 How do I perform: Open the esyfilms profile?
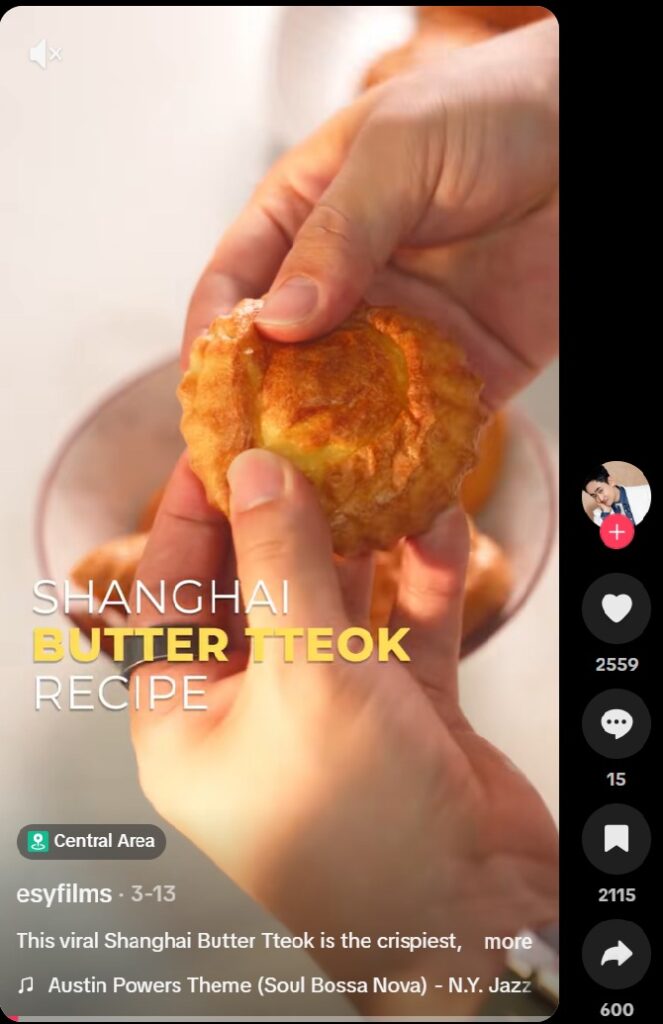[64, 893]
